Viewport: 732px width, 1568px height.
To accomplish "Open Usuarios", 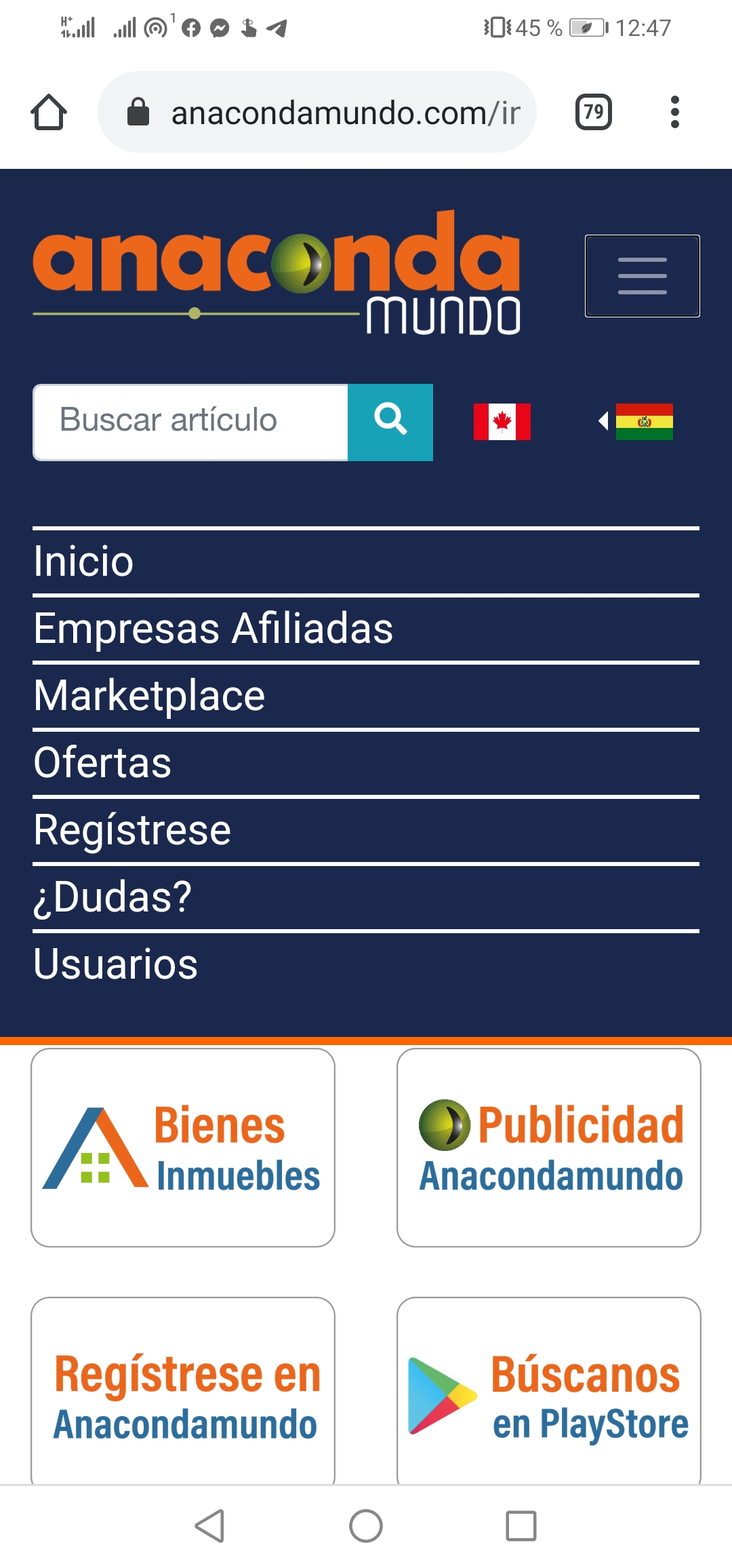I will pos(115,964).
